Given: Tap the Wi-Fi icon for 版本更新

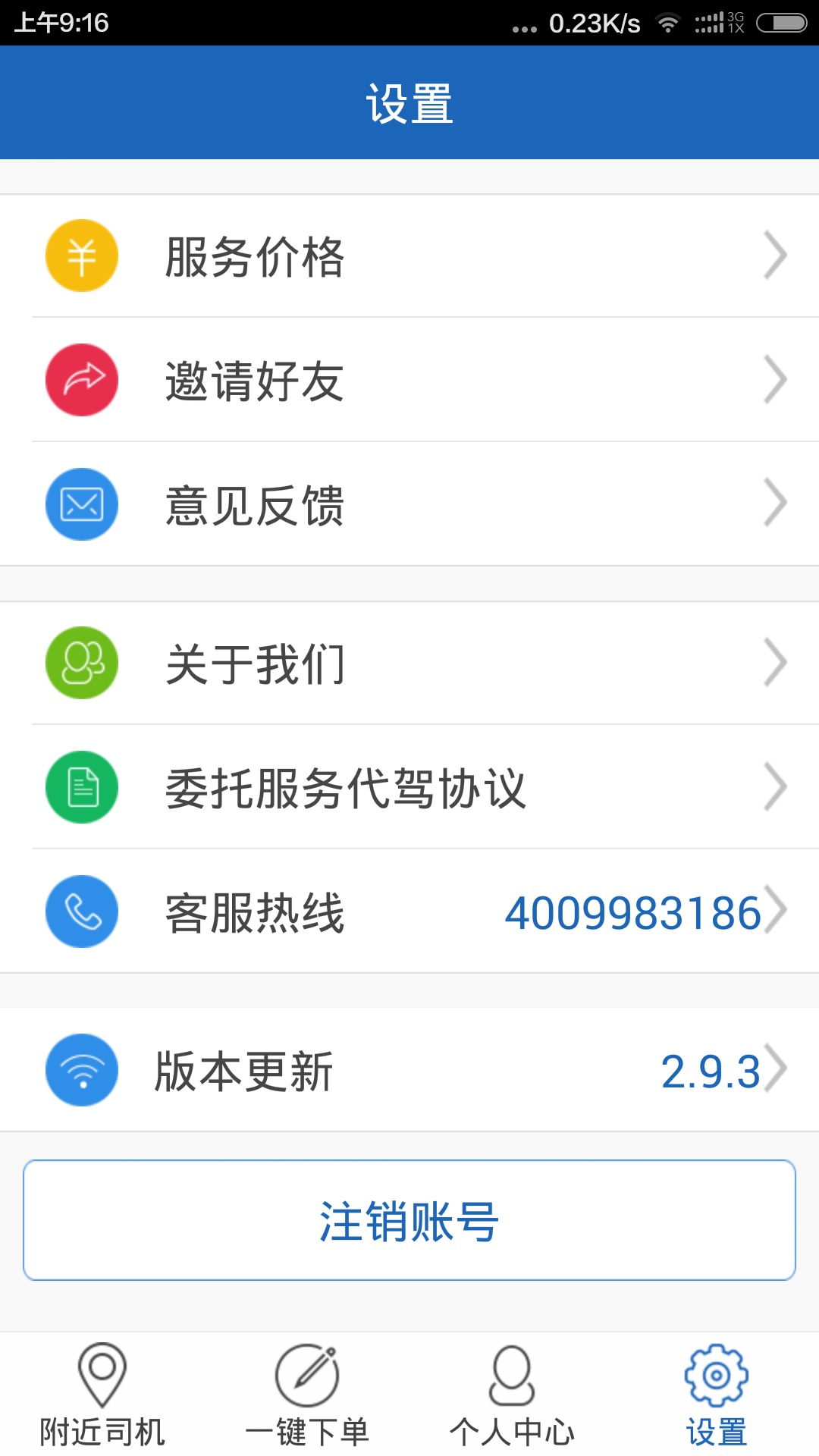Looking at the screenshot, I should coord(82,1069).
